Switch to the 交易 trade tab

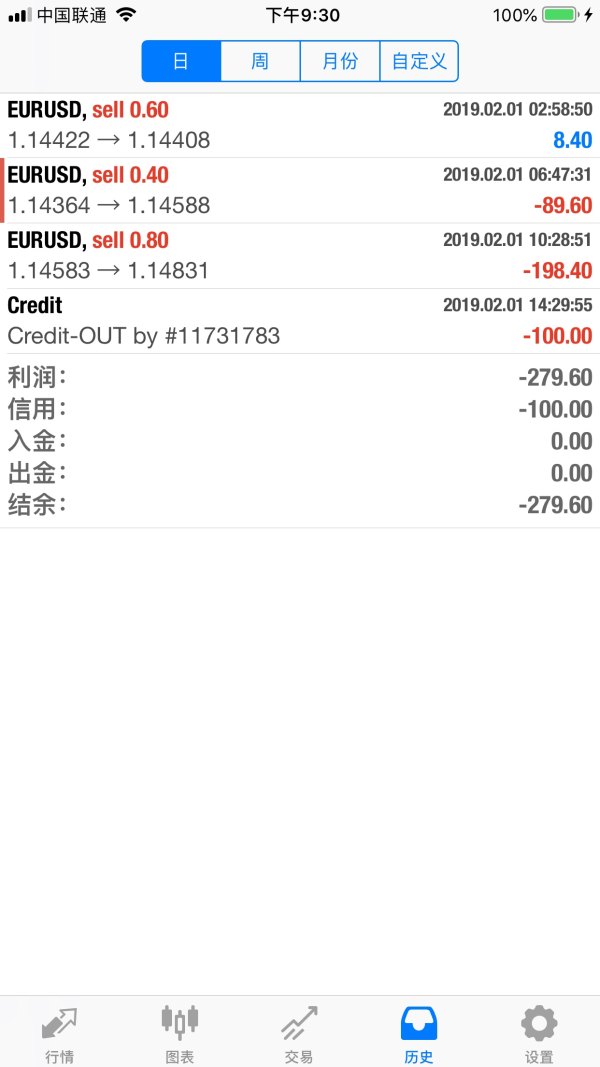(x=299, y=1033)
